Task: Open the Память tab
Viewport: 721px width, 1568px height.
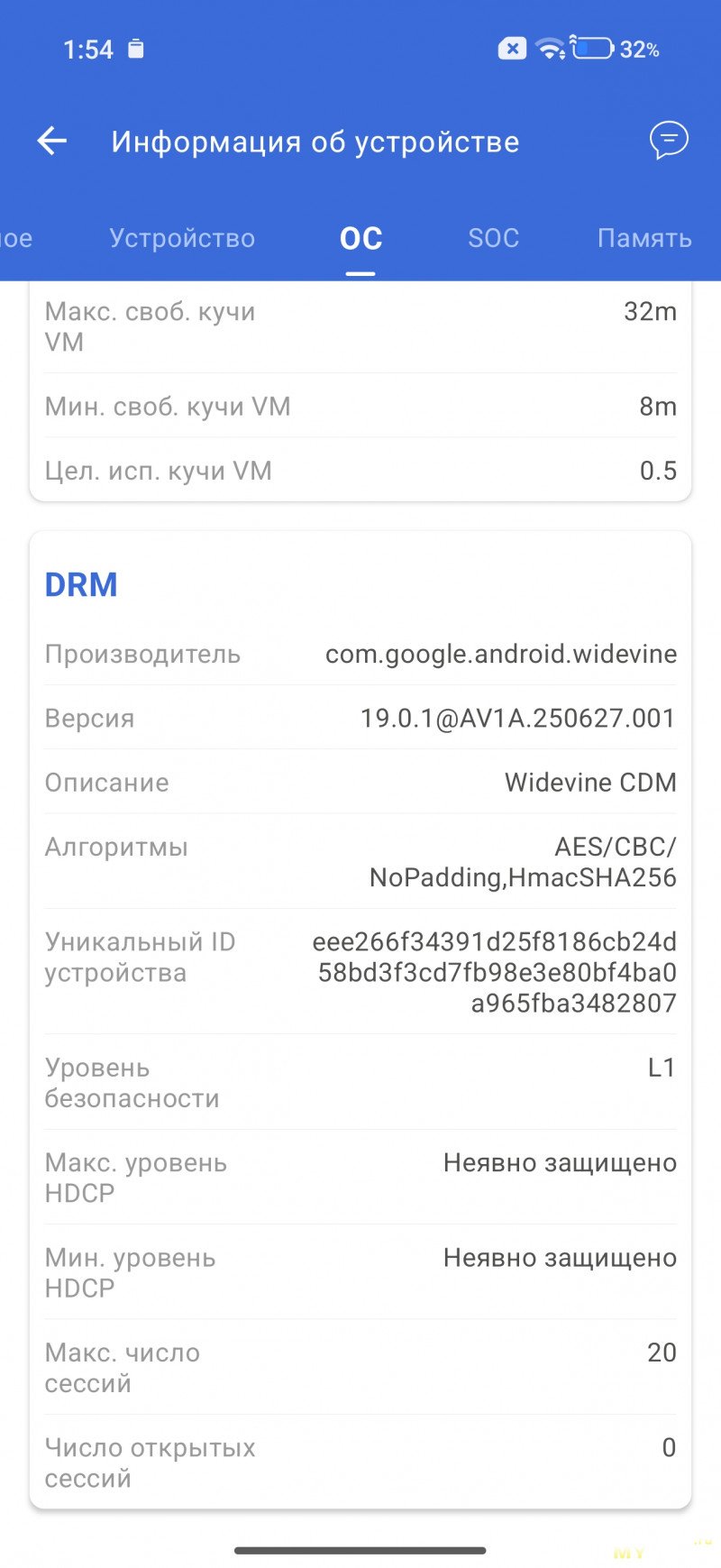Action: (x=643, y=238)
